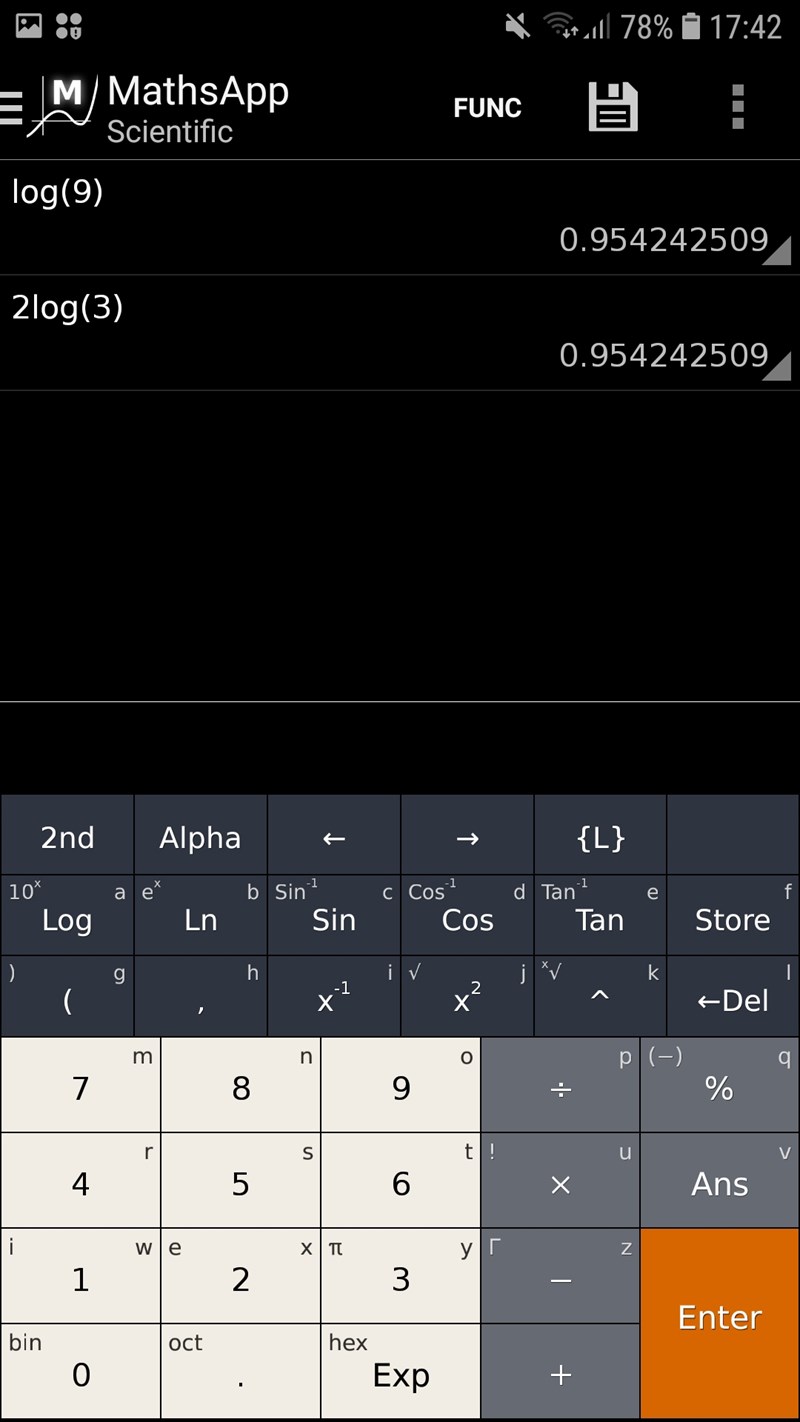Screen dimensions: 800x1422
Task: Tap the division operator key
Action: coord(561,1087)
